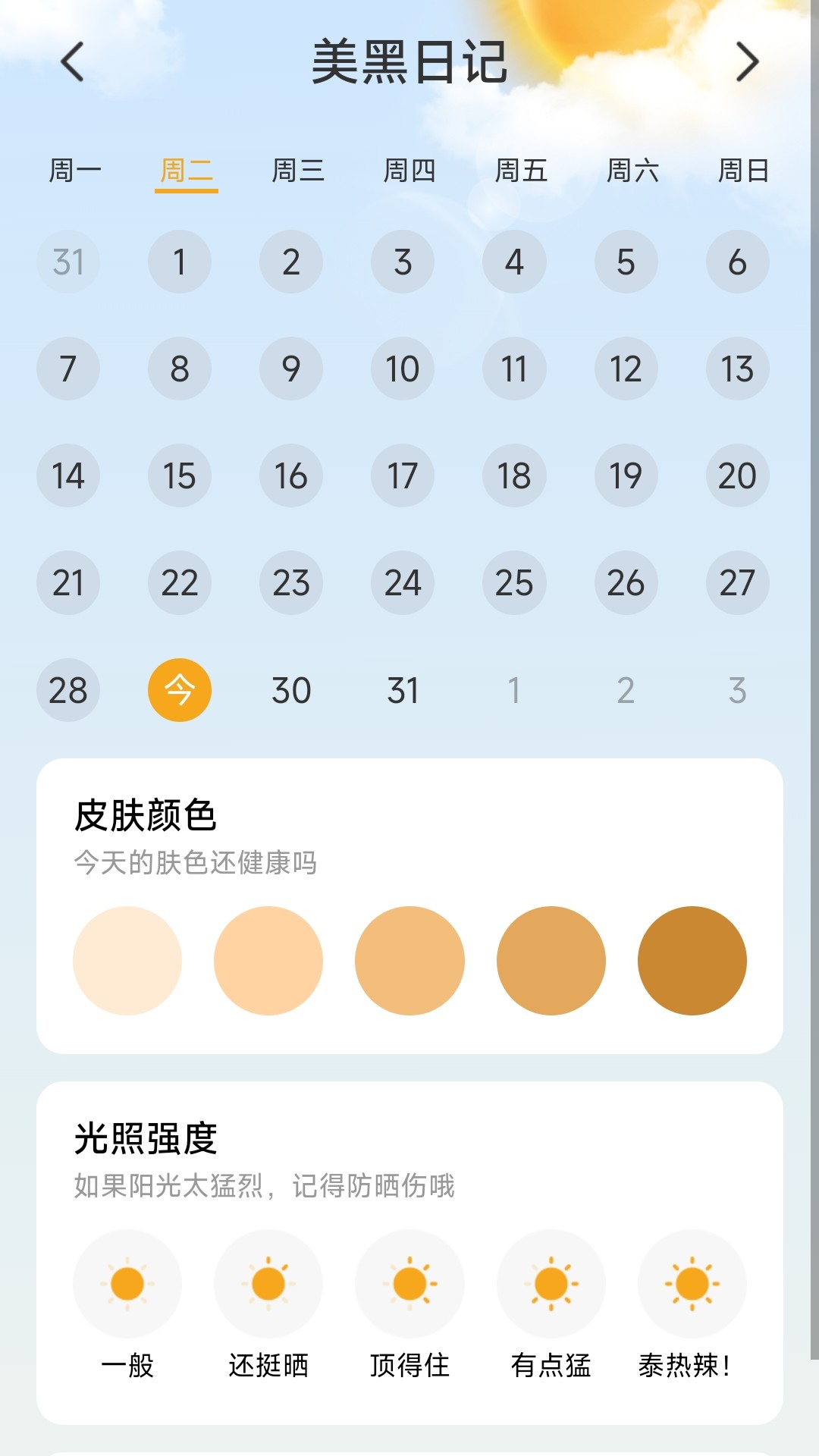Pick calendar date 10
Screen dimensions: 819x1456
pos(403,369)
